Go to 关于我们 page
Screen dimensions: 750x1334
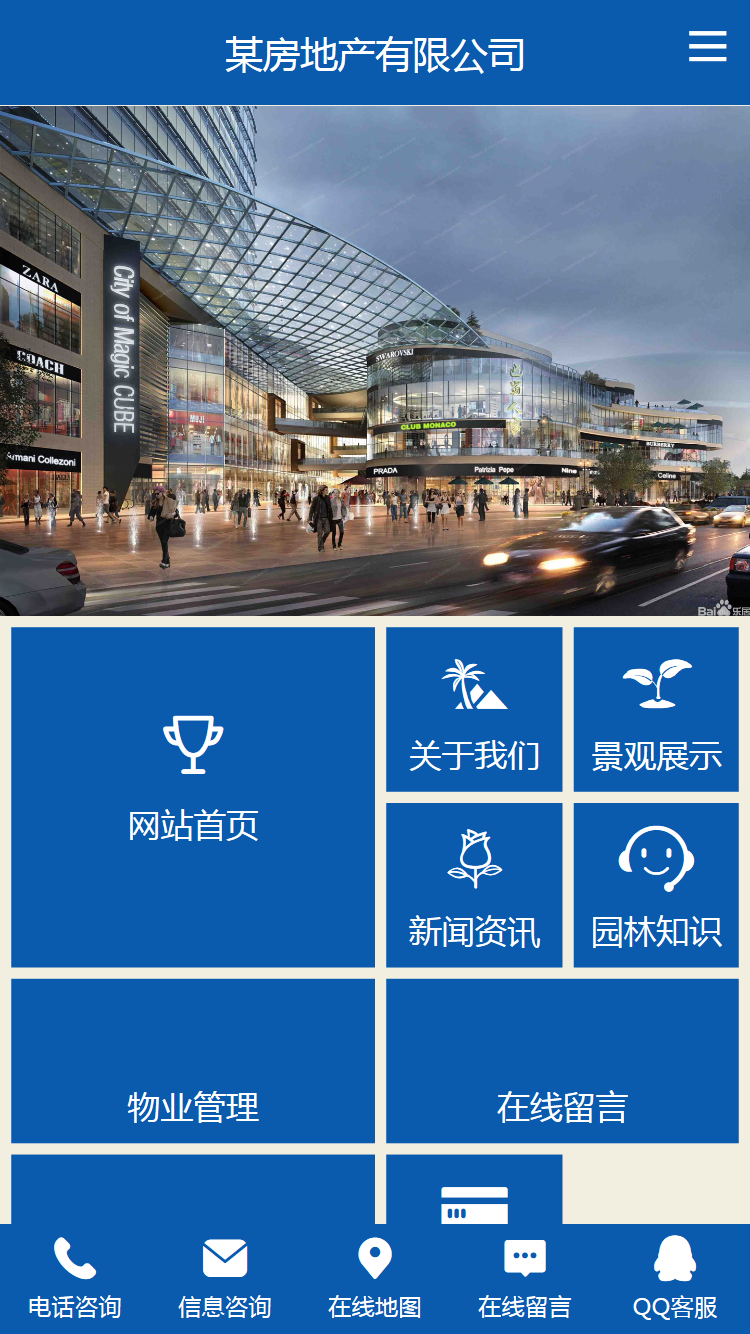[x=474, y=710]
